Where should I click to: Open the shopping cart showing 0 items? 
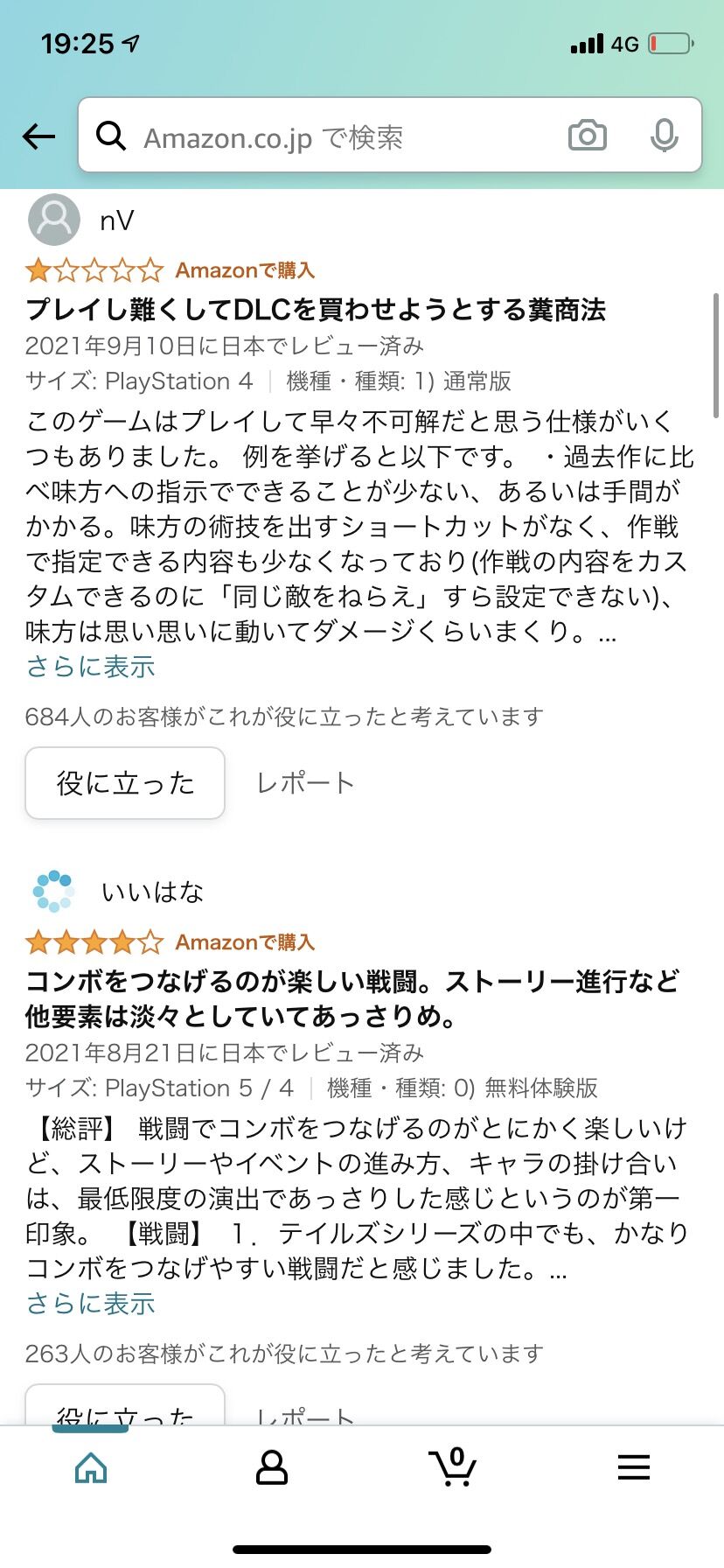(x=453, y=1466)
